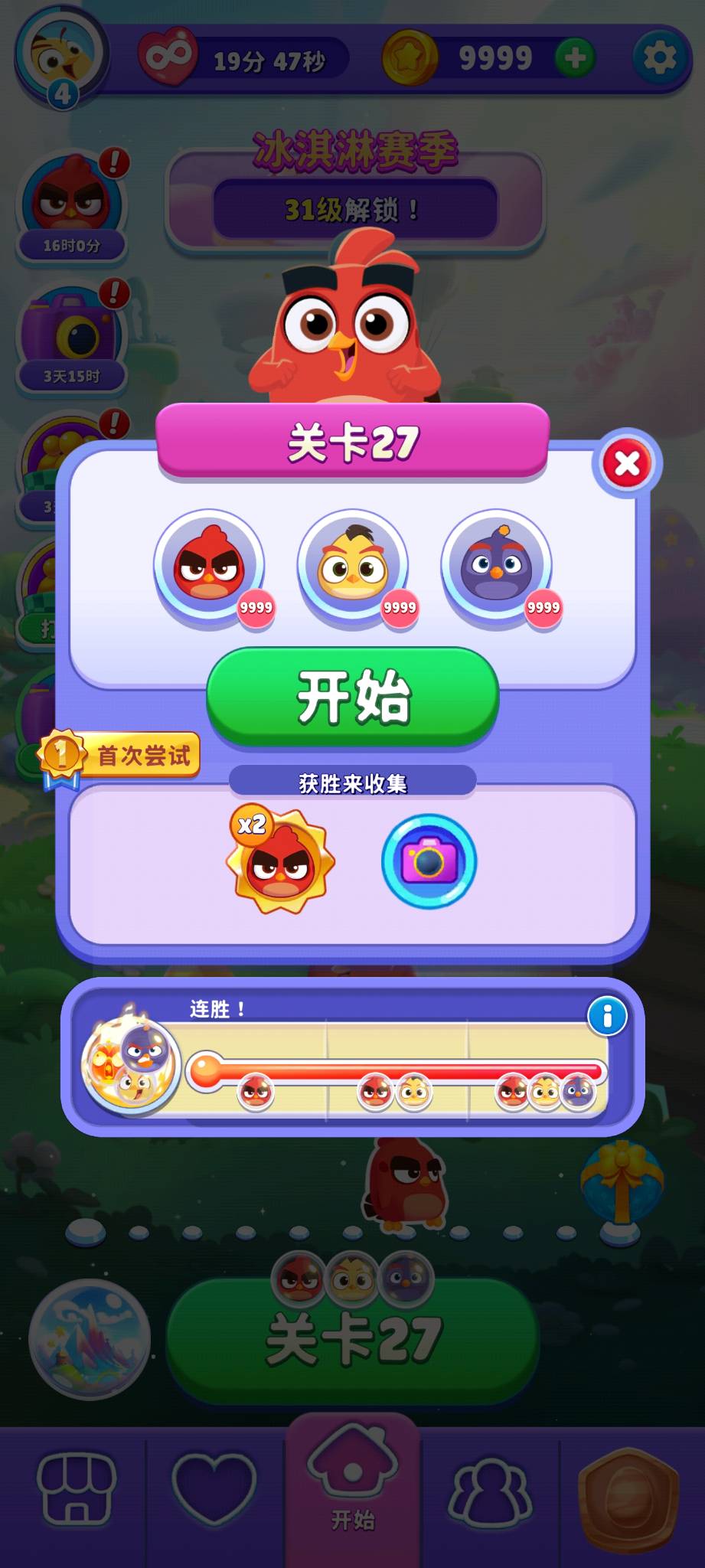705x1568 pixels.
Task: Open the player profile avatar
Action: pos(63,56)
